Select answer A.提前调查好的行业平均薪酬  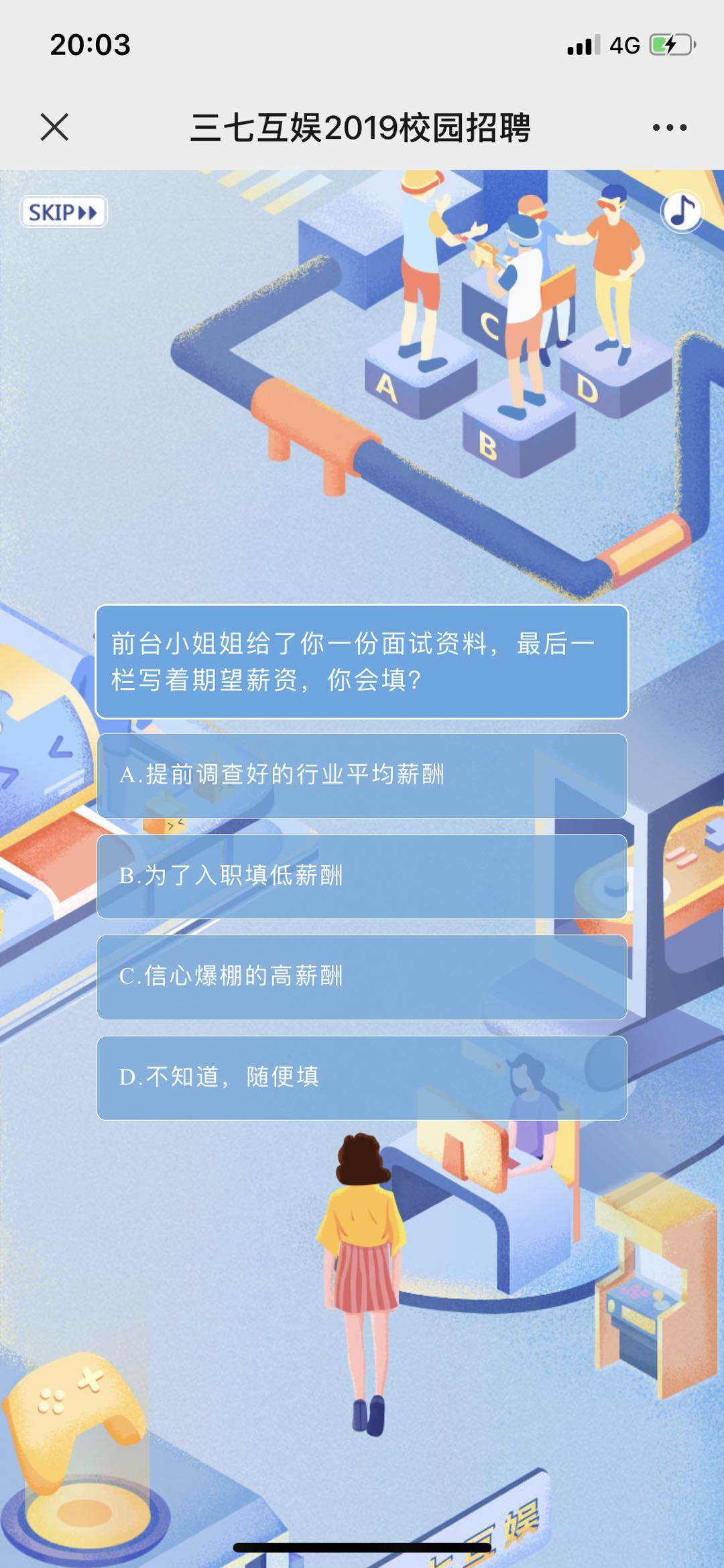[x=362, y=775]
